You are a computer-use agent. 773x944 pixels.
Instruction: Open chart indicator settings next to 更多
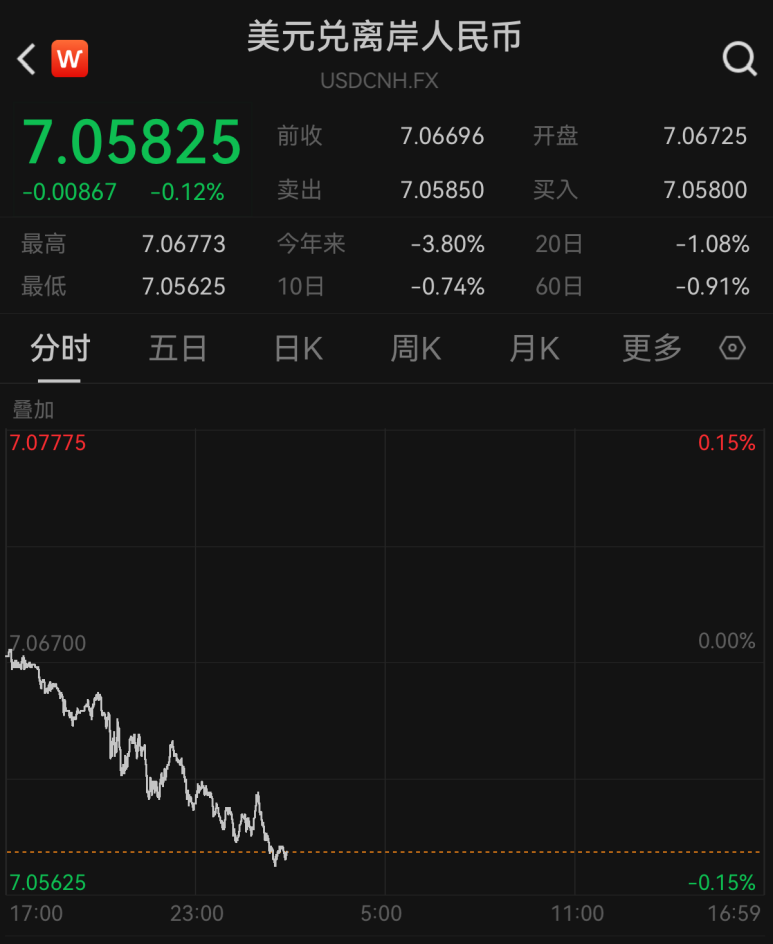[x=732, y=347]
